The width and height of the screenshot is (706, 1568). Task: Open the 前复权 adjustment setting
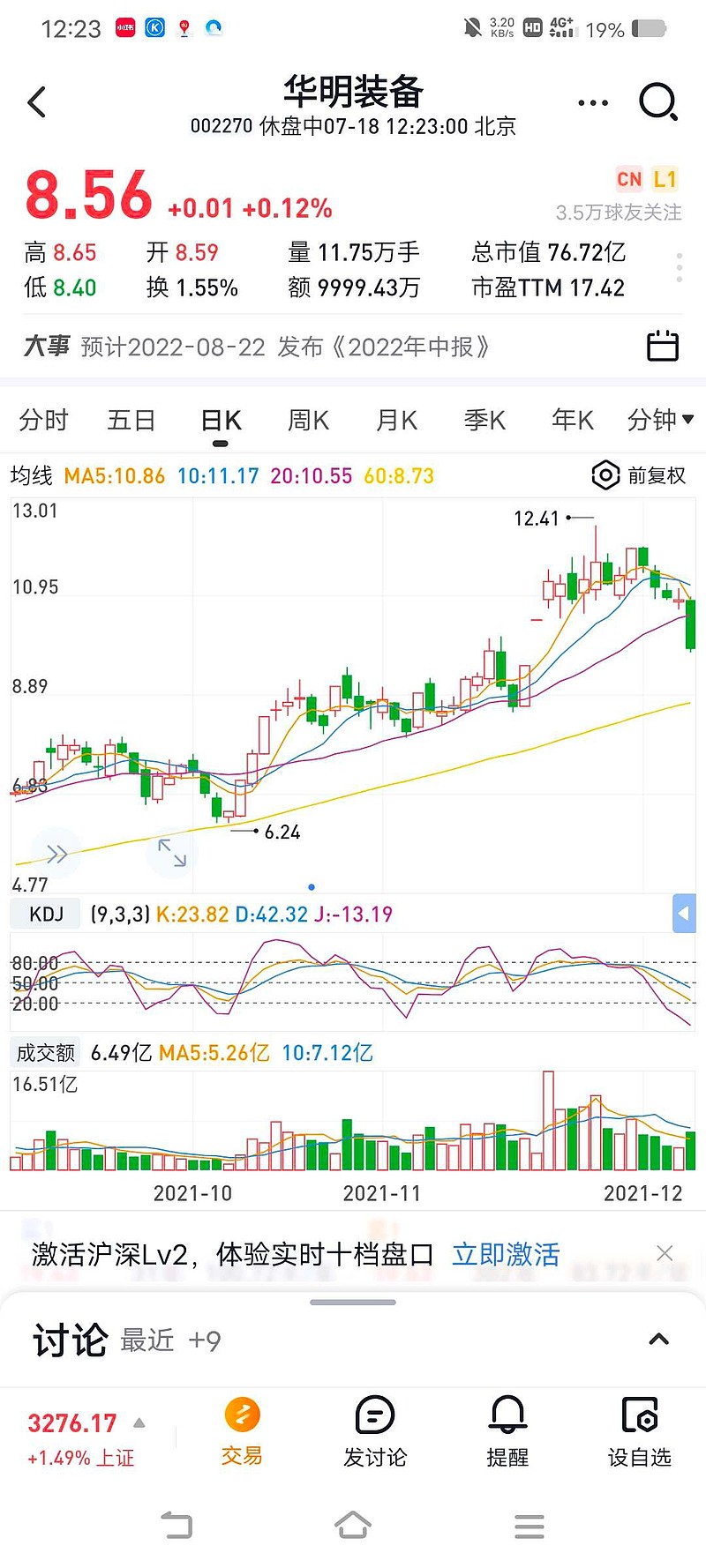(639, 476)
